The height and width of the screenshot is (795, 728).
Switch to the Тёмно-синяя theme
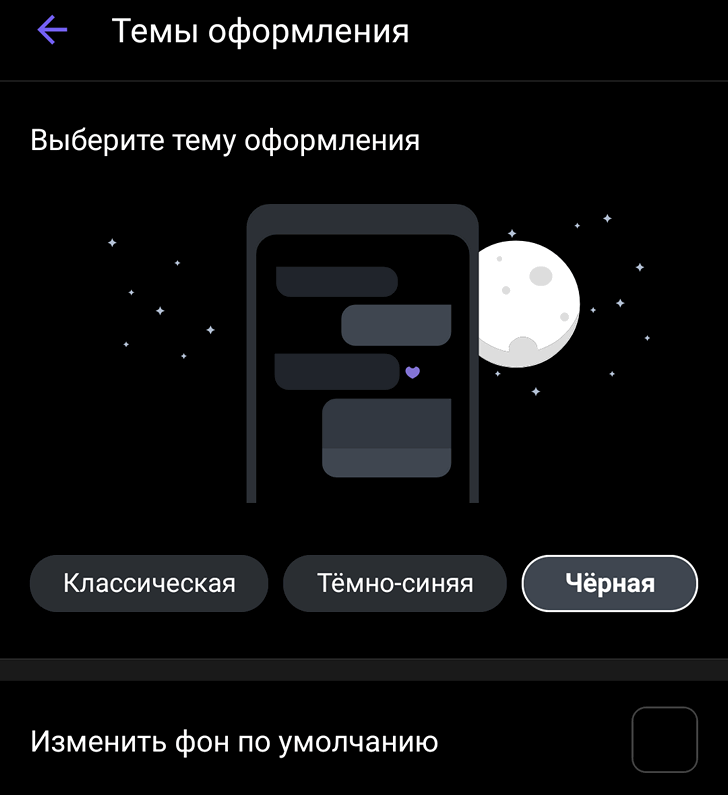[395, 583]
